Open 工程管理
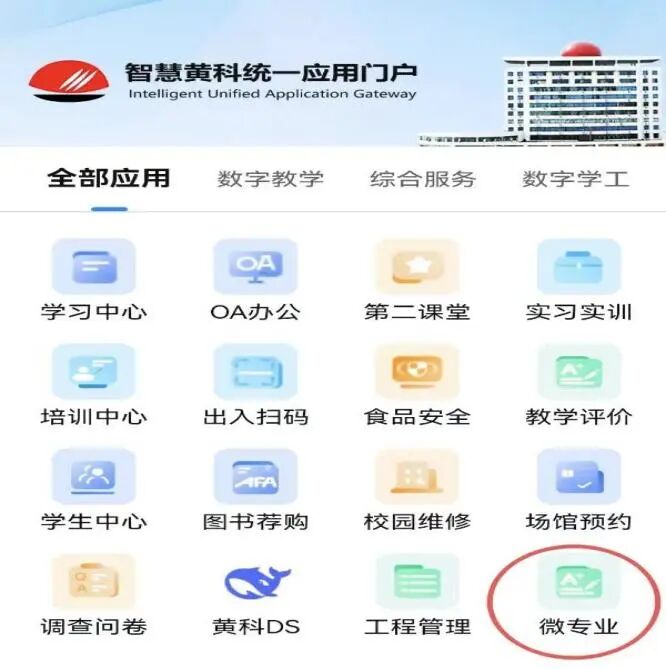Viewport: 666px width, 669px height. click(x=416, y=583)
